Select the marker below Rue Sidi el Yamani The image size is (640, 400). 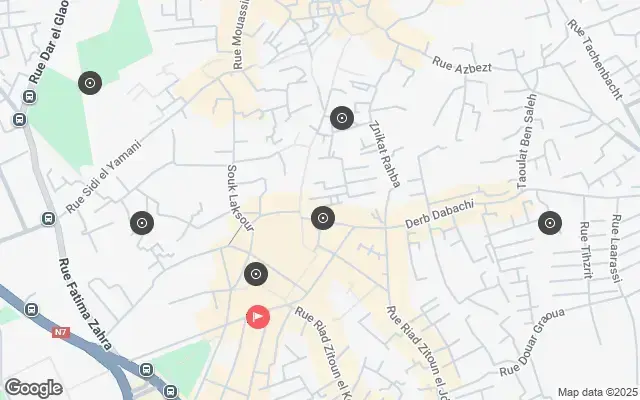tap(141, 222)
